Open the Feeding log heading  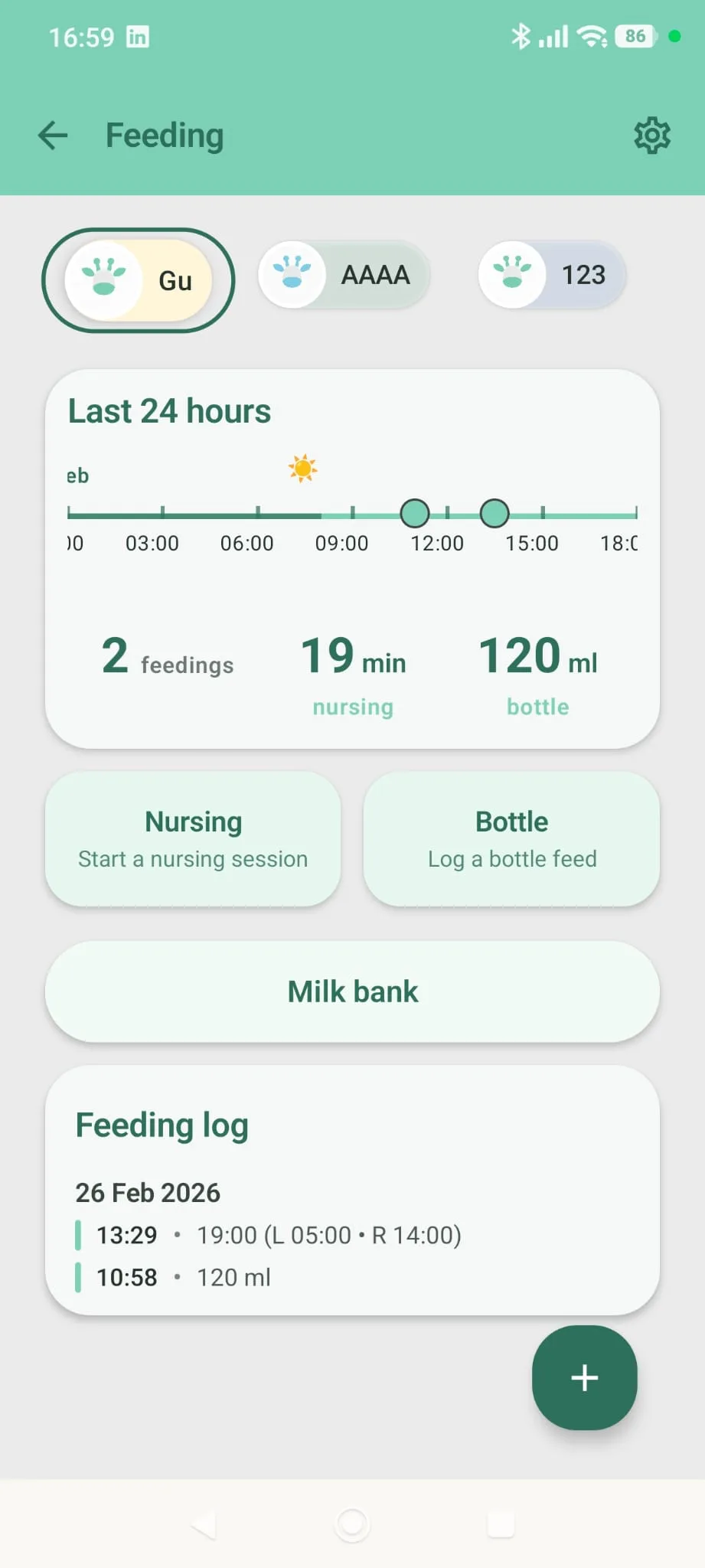pos(161,1124)
